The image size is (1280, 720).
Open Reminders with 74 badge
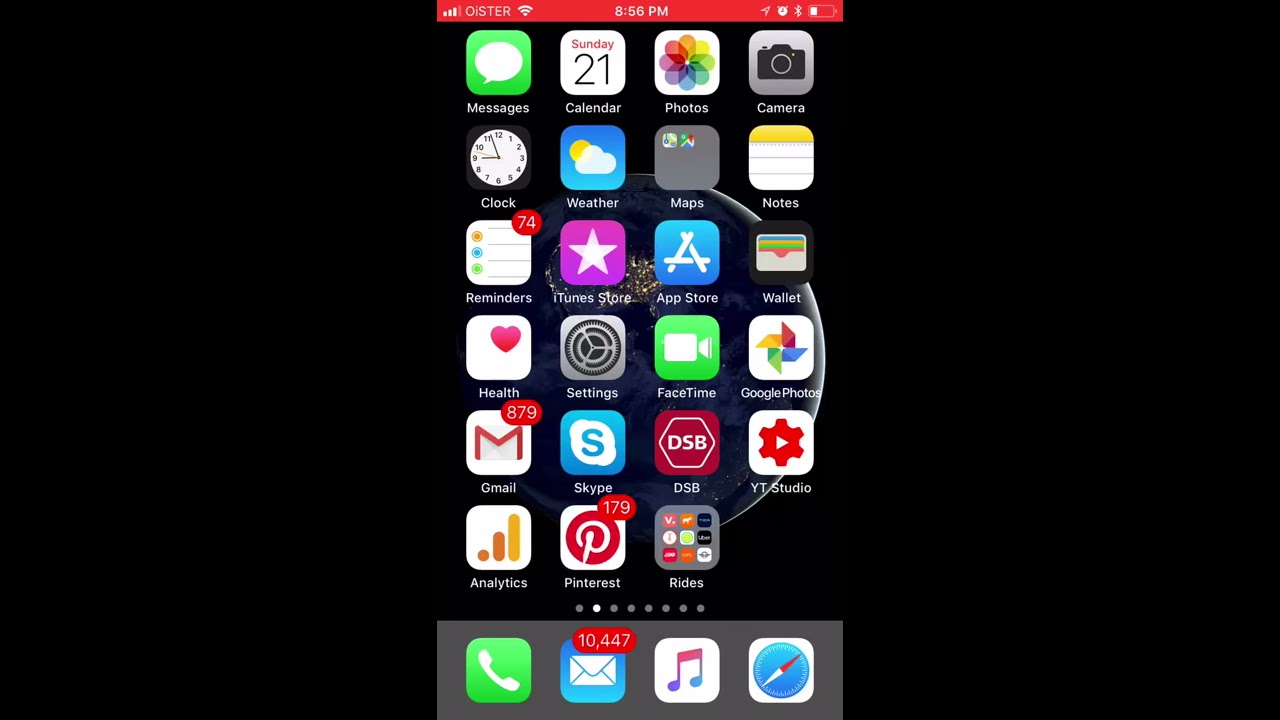click(498, 254)
